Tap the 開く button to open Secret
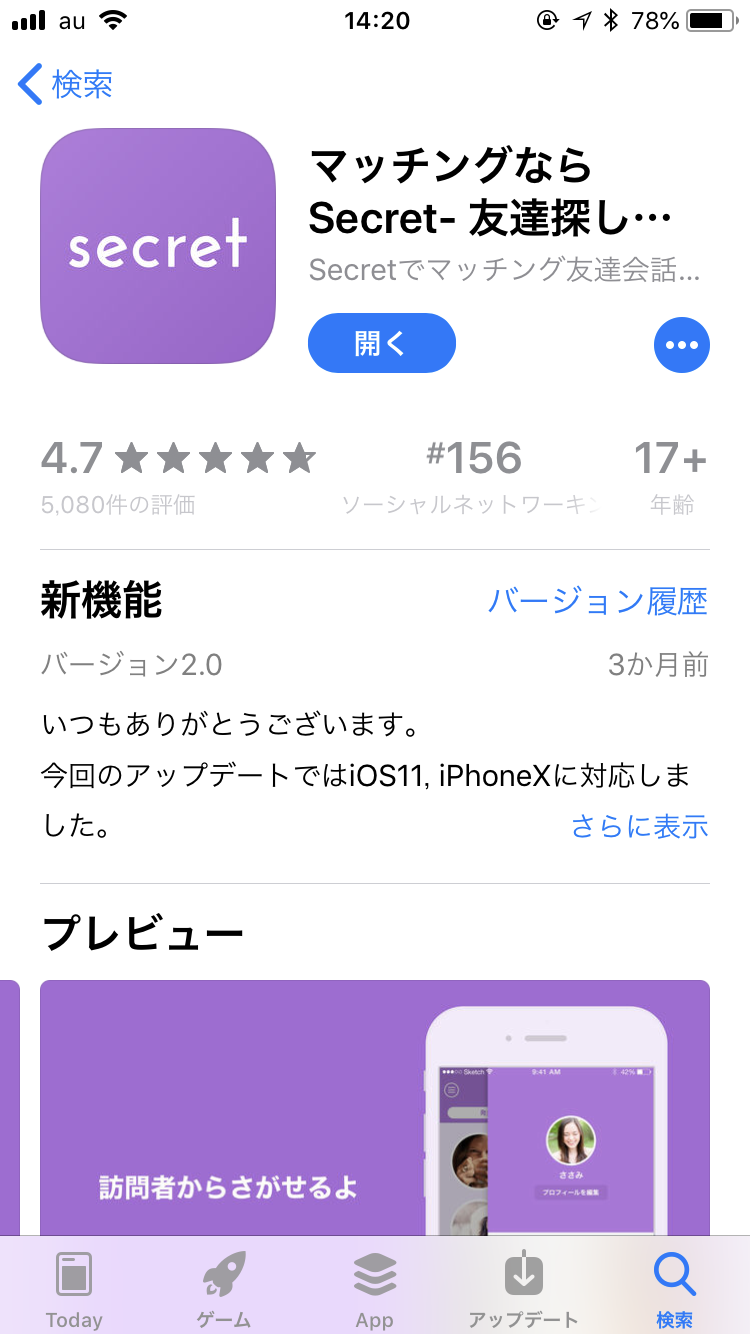 [382, 343]
